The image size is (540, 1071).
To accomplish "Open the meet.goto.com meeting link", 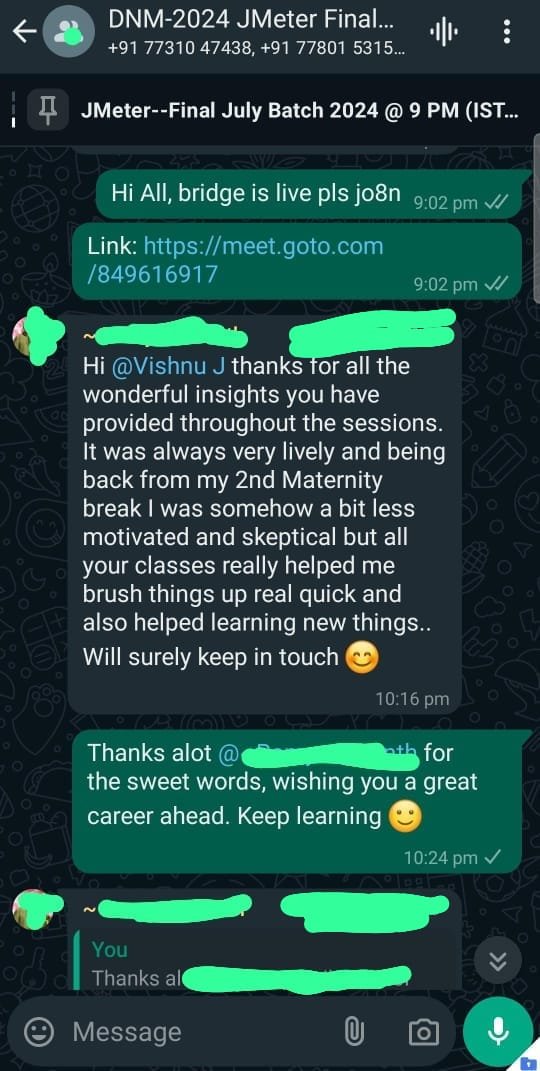I will tap(235, 260).
